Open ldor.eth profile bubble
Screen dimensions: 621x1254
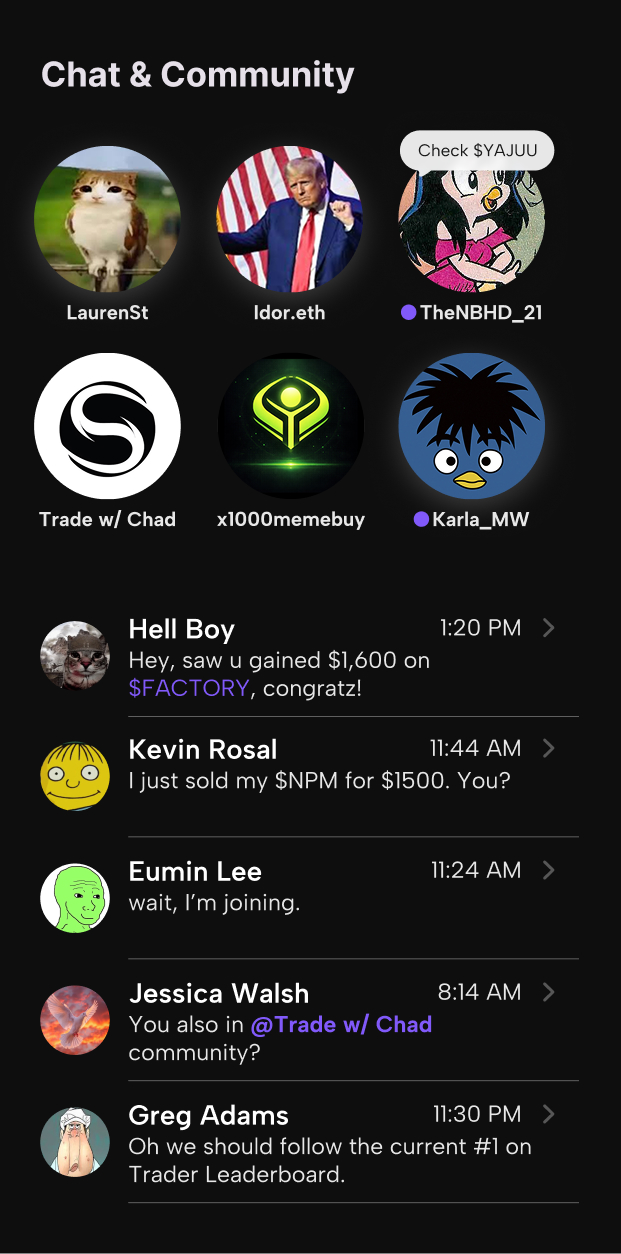(x=290, y=220)
